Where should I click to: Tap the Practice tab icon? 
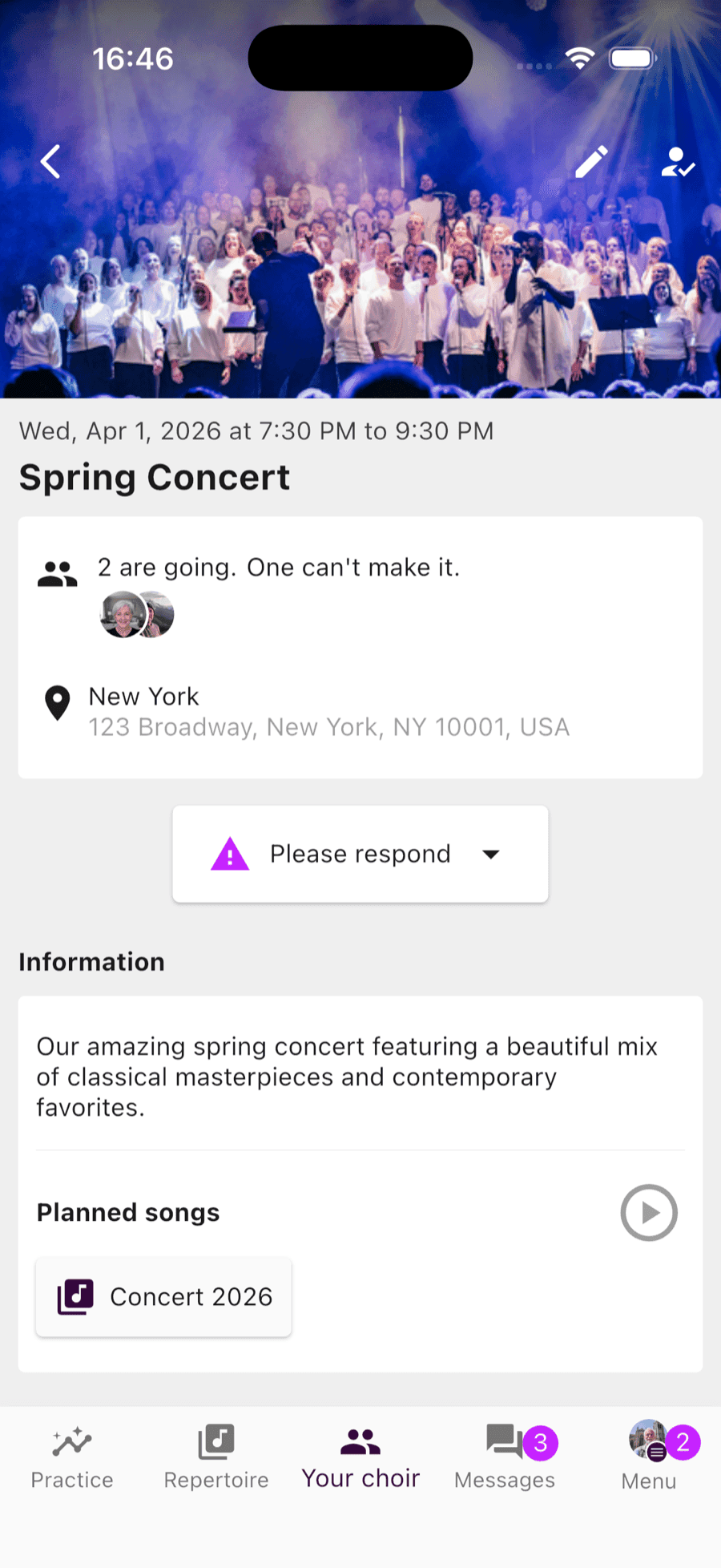tap(71, 1441)
